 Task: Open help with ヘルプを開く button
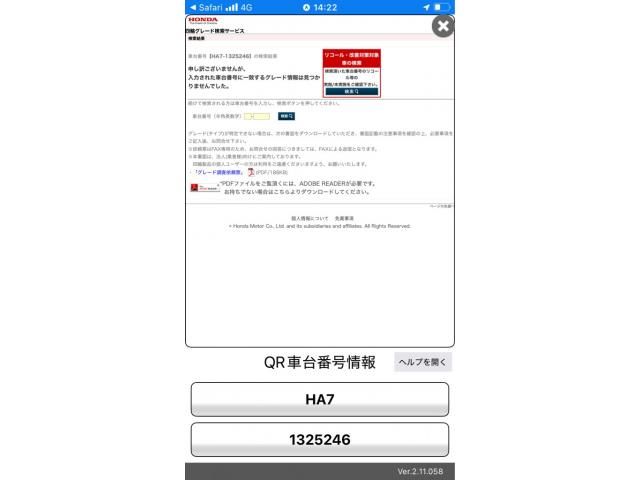tap(423, 362)
